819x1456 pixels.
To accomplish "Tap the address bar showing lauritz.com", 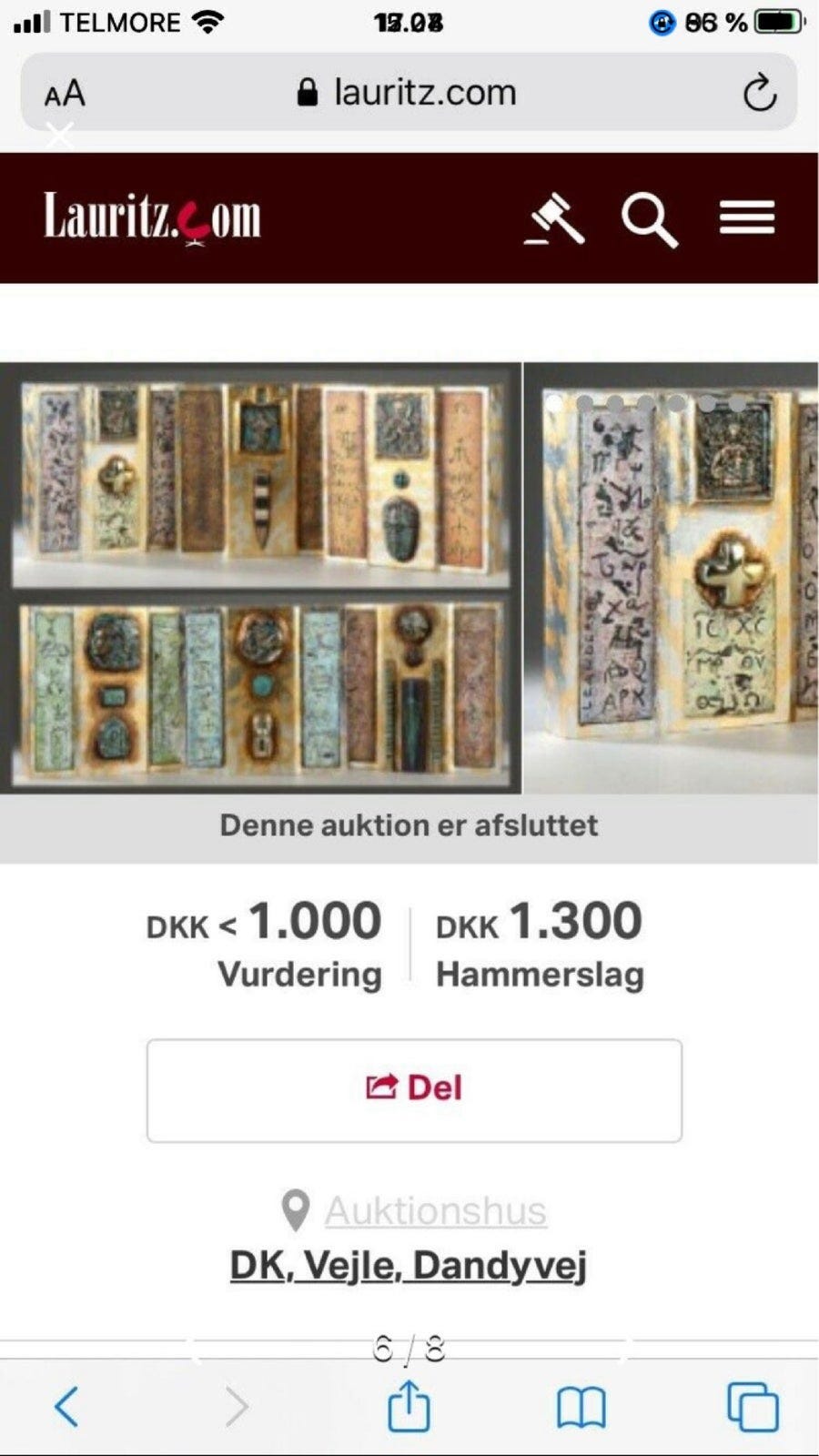I will [423, 91].
